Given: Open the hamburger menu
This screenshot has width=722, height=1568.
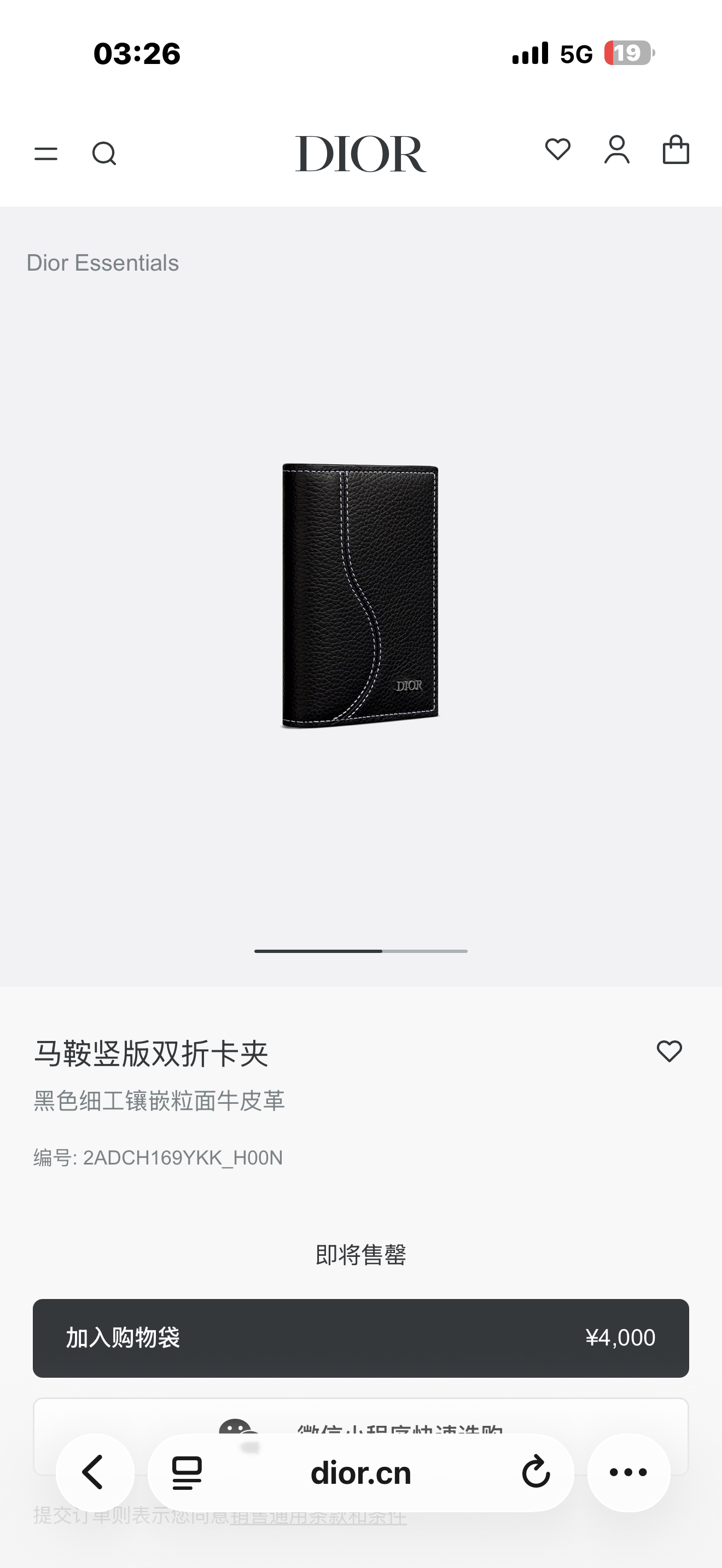Looking at the screenshot, I should coord(45,154).
